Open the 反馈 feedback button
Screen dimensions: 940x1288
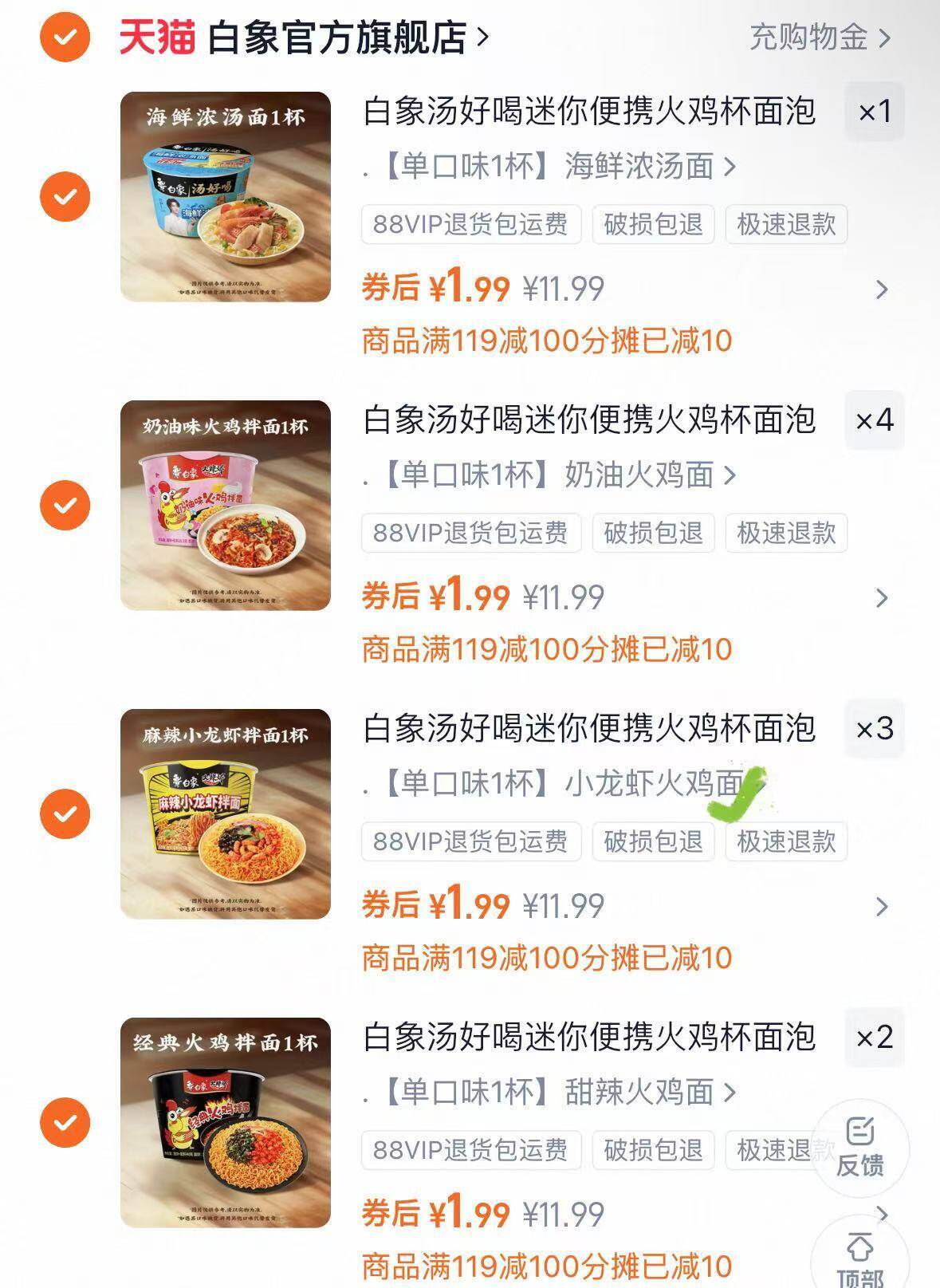859,1147
